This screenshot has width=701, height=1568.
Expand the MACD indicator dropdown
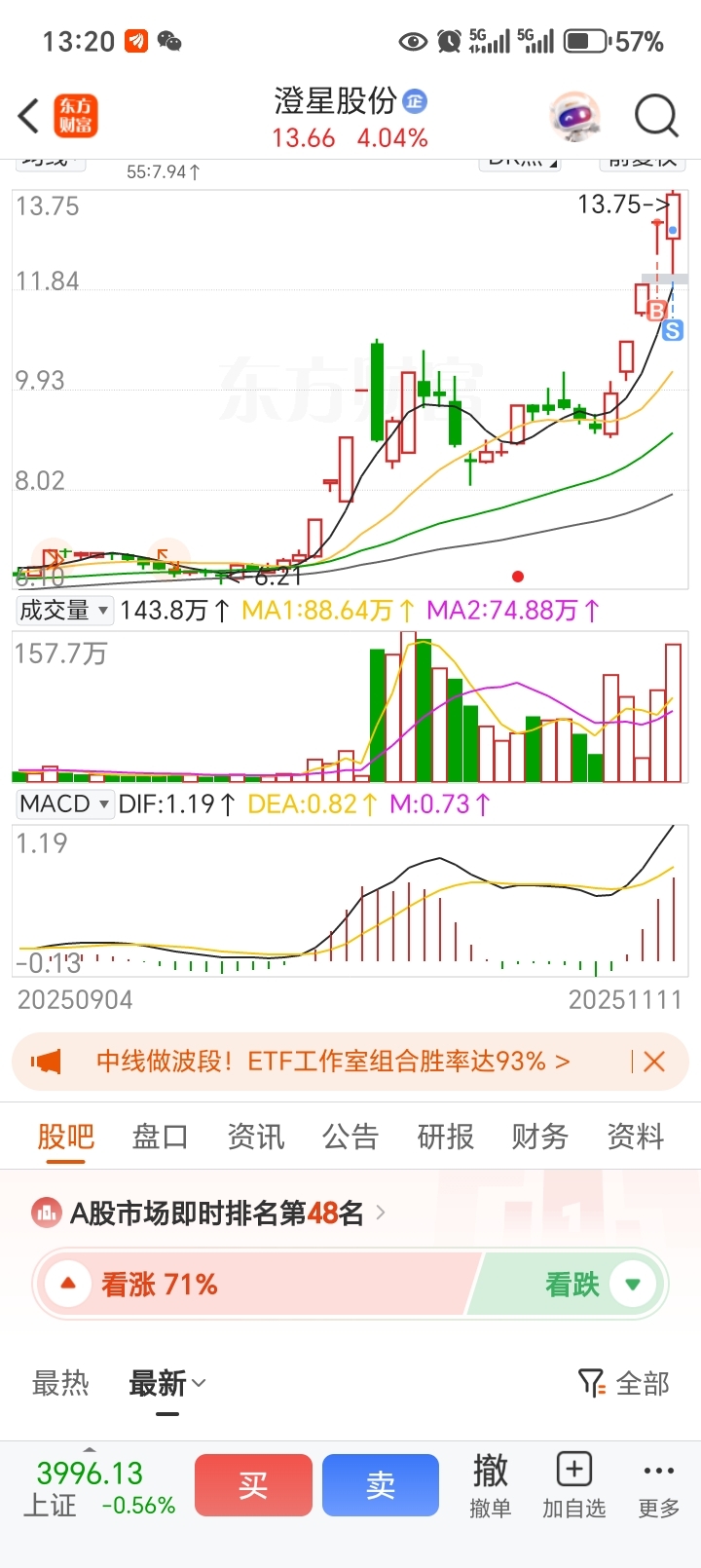(x=64, y=803)
